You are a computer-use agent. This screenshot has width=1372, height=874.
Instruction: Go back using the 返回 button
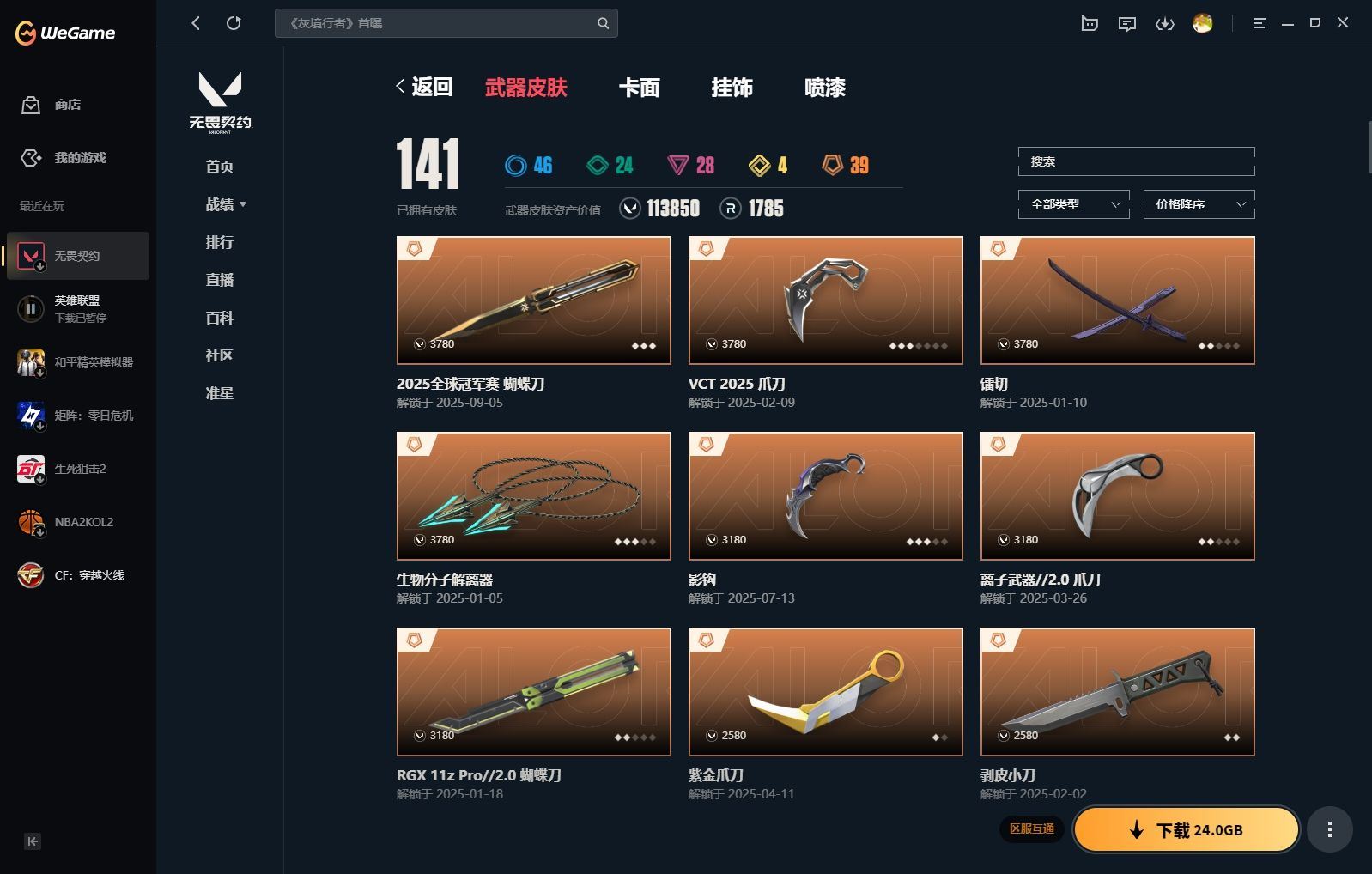pos(424,87)
